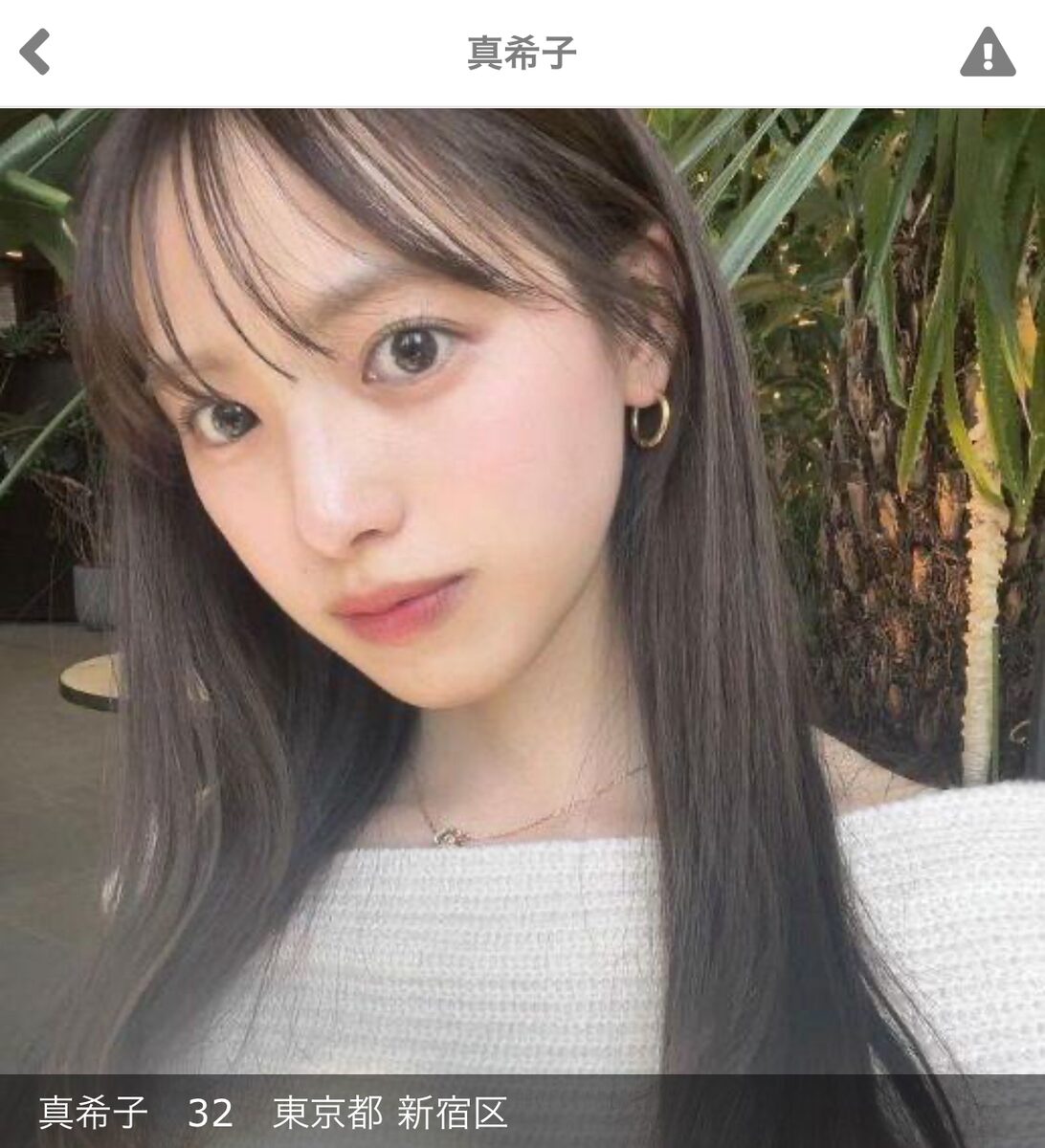
Task: Select the header navigation bar
Action: pyautogui.click(x=522, y=53)
